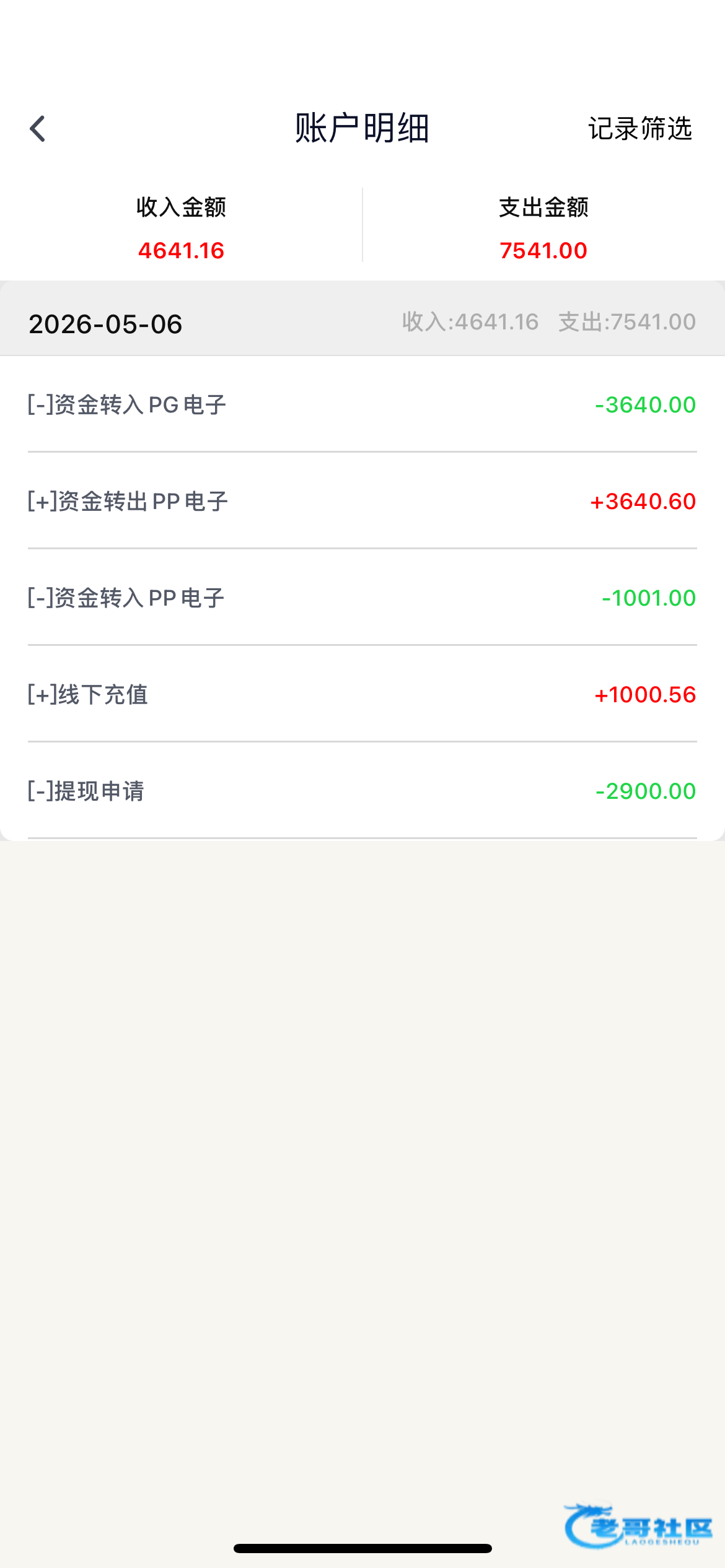Go back using the top-left arrow

point(38,129)
